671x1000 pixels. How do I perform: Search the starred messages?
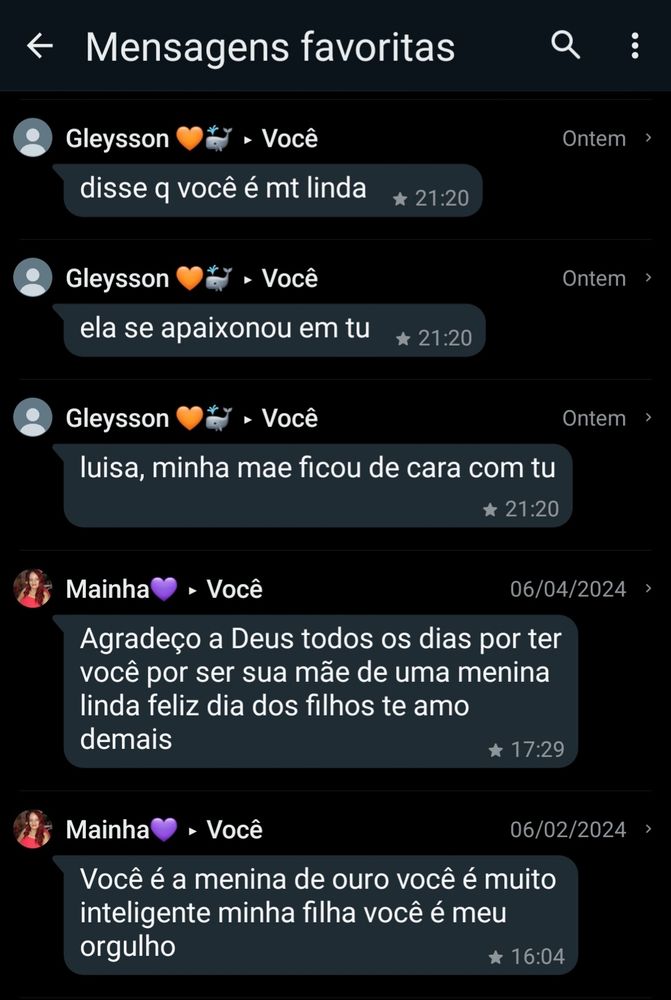coord(566,45)
